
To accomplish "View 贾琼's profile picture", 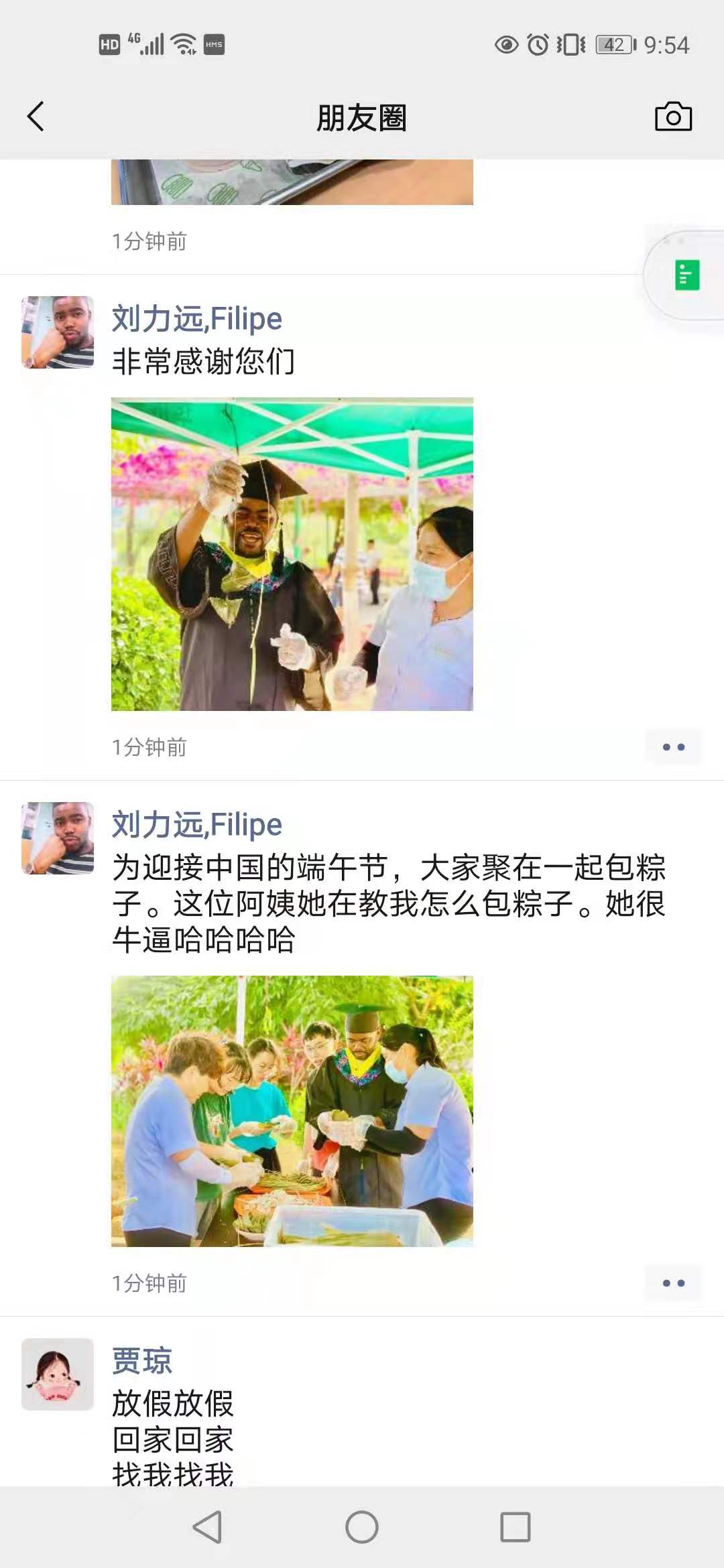I will click(x=58, y=1374).
